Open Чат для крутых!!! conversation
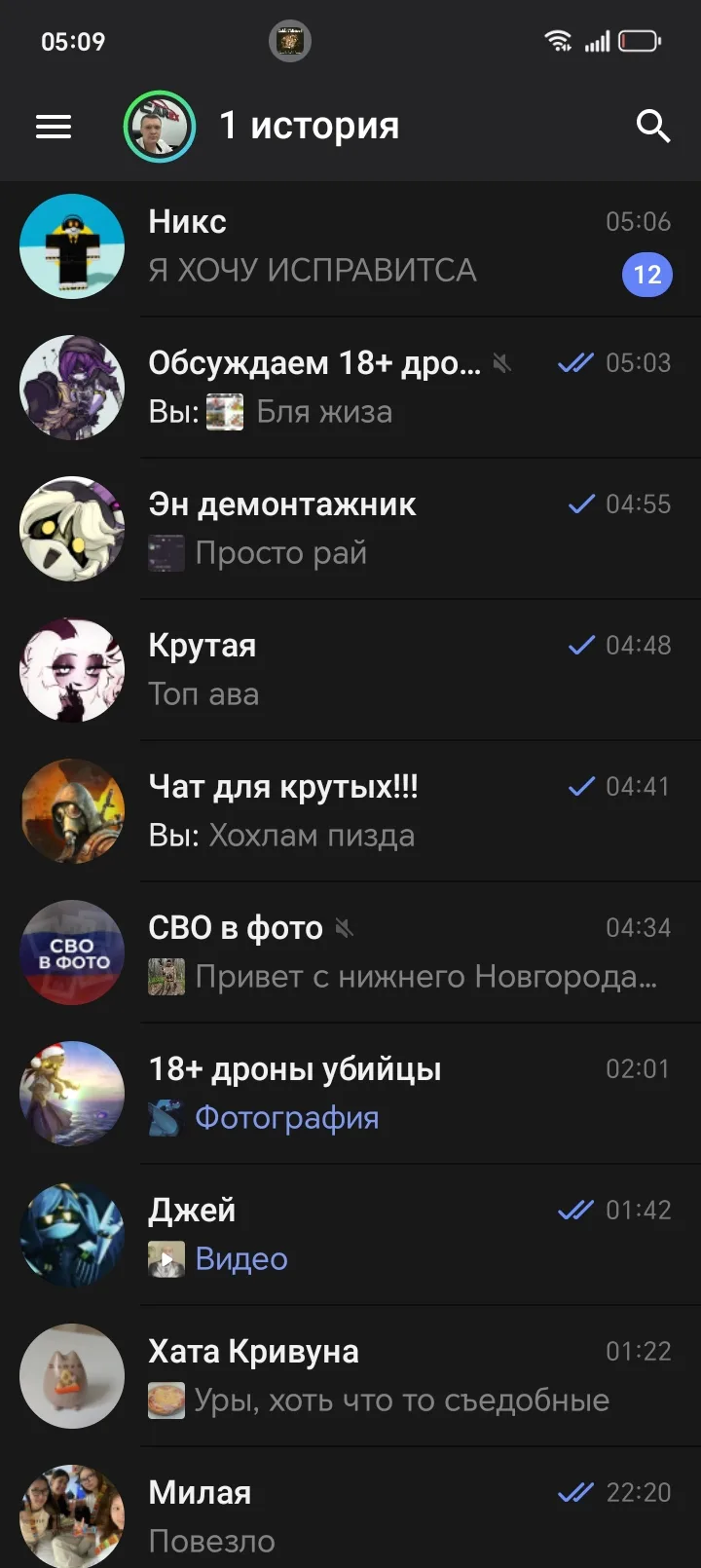 [x=350, y=811]
